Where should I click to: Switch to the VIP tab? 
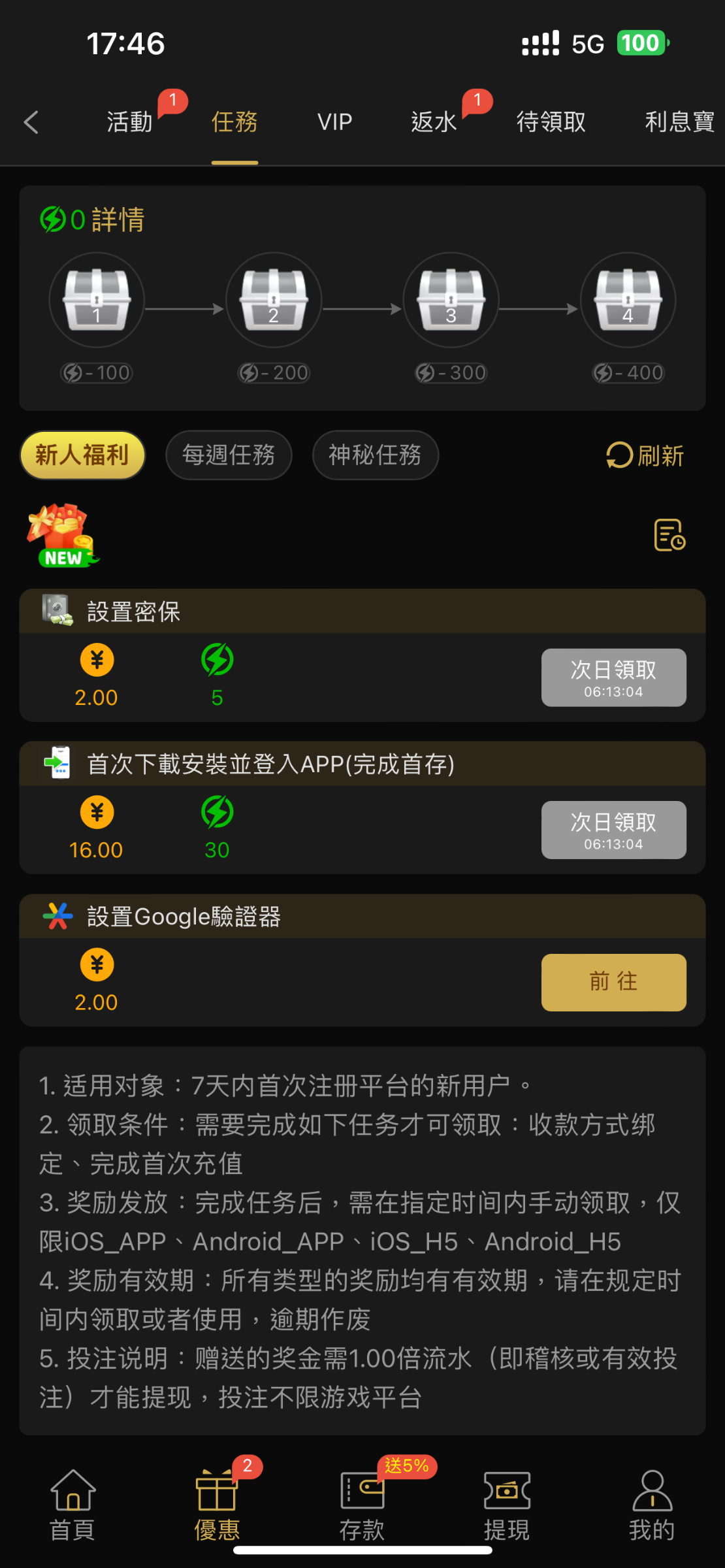tap(334, 122)
